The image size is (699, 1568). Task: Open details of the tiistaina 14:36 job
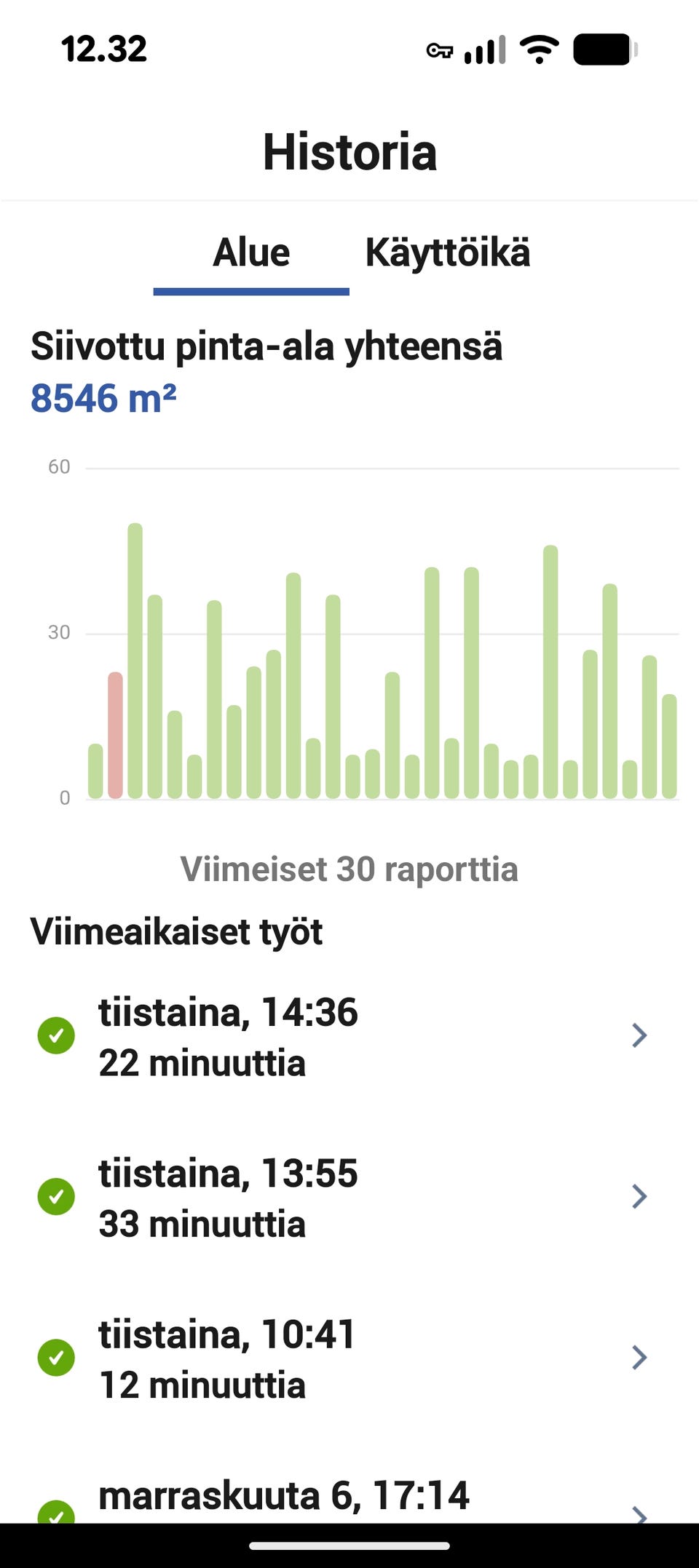click(x=638, y=1034)
